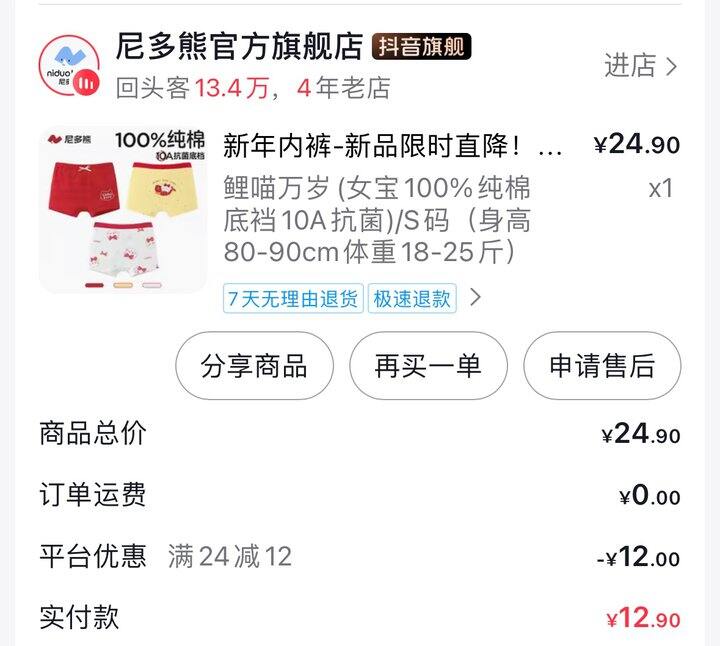Expand the service tags chevron
The width and height of the screenshot is (720, 646).
coord(476,298)
